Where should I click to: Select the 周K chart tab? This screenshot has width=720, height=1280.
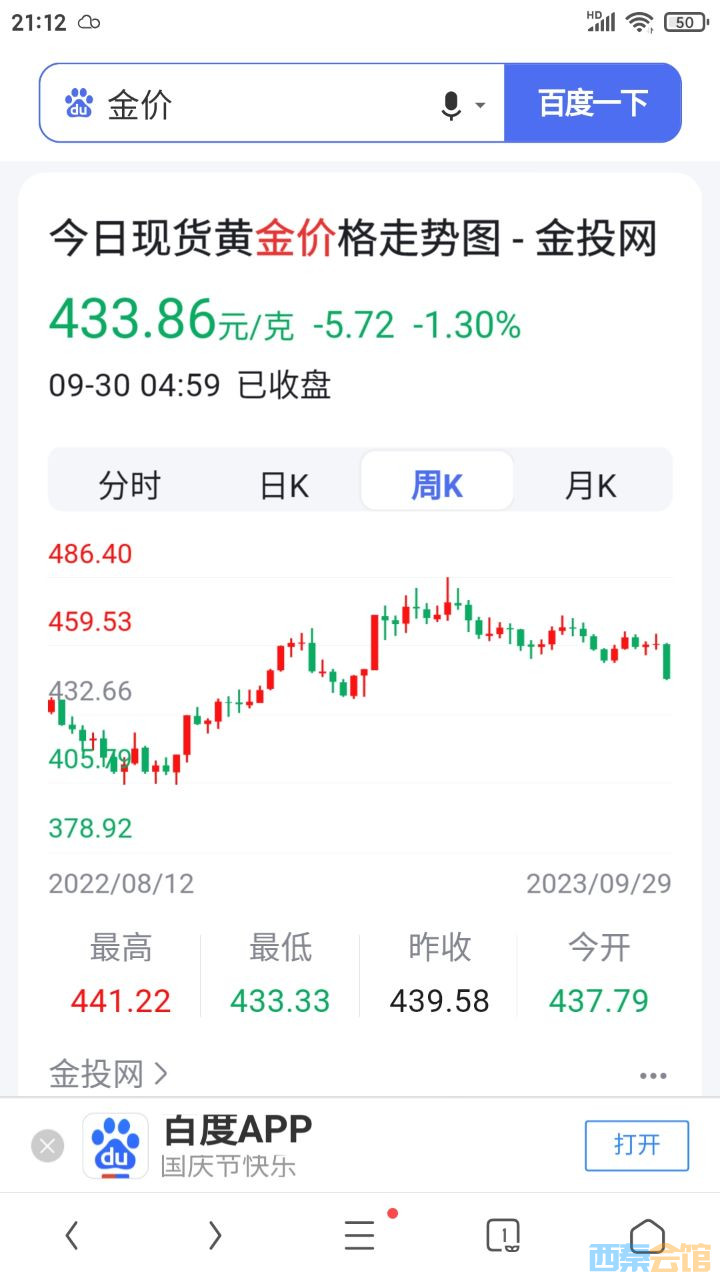437,485
